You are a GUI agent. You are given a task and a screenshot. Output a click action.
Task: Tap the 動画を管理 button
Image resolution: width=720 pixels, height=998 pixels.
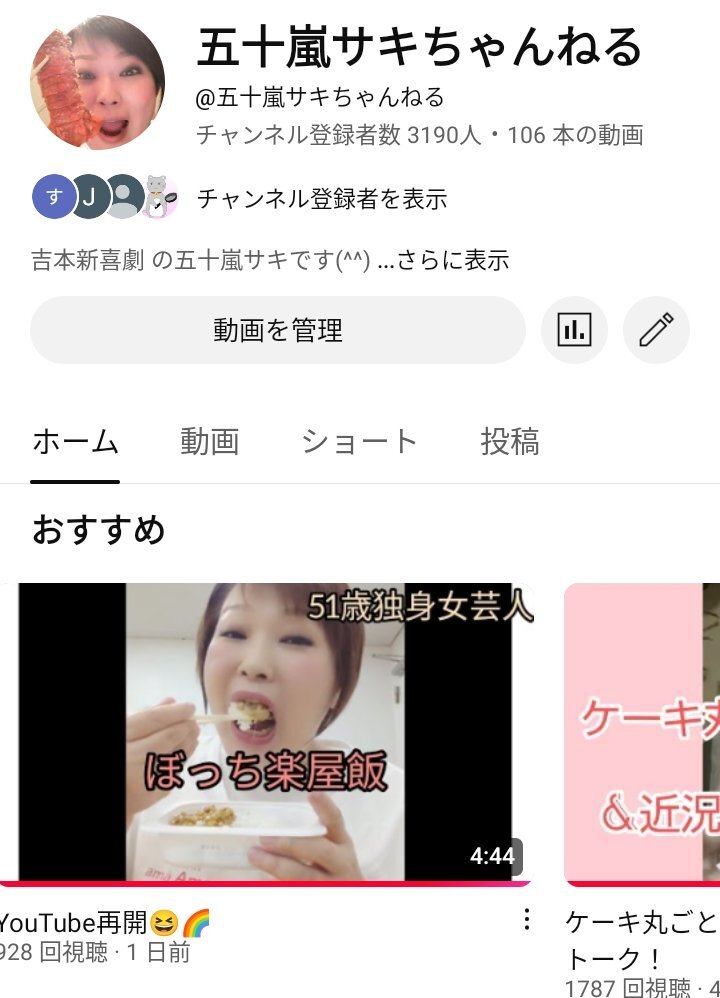277,330
